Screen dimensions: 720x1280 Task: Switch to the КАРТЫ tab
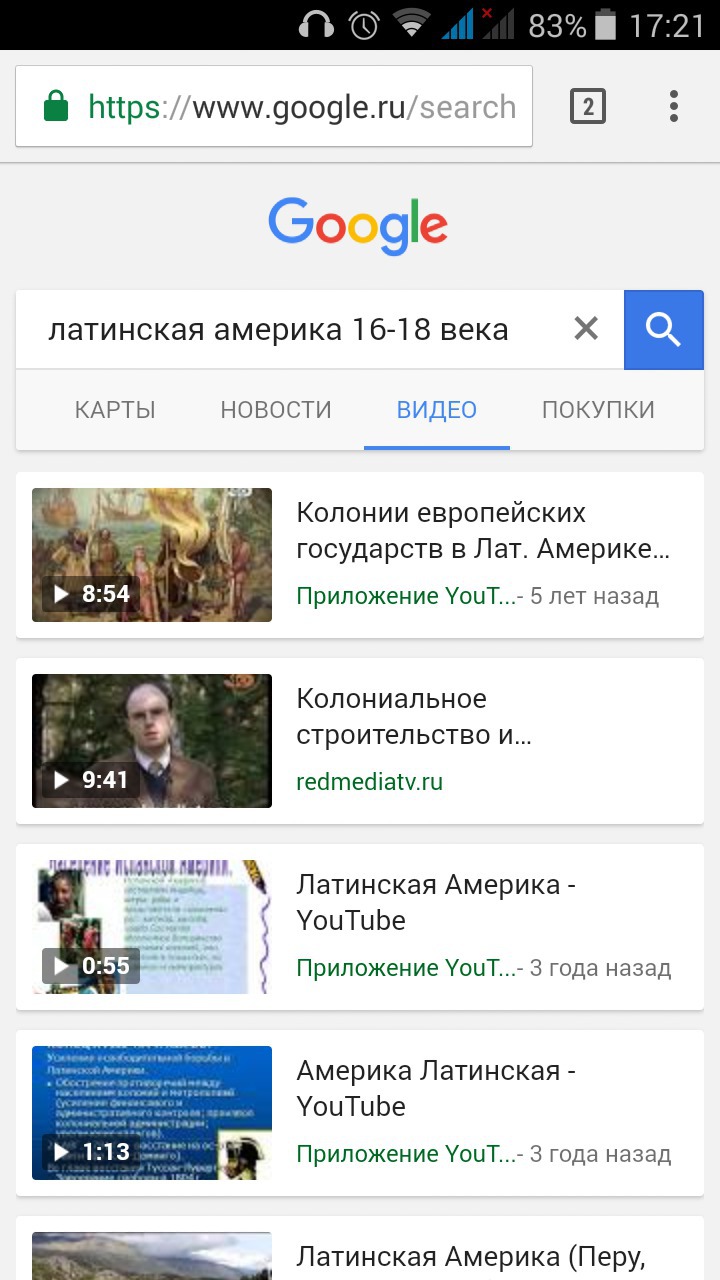tap(115, 409)
